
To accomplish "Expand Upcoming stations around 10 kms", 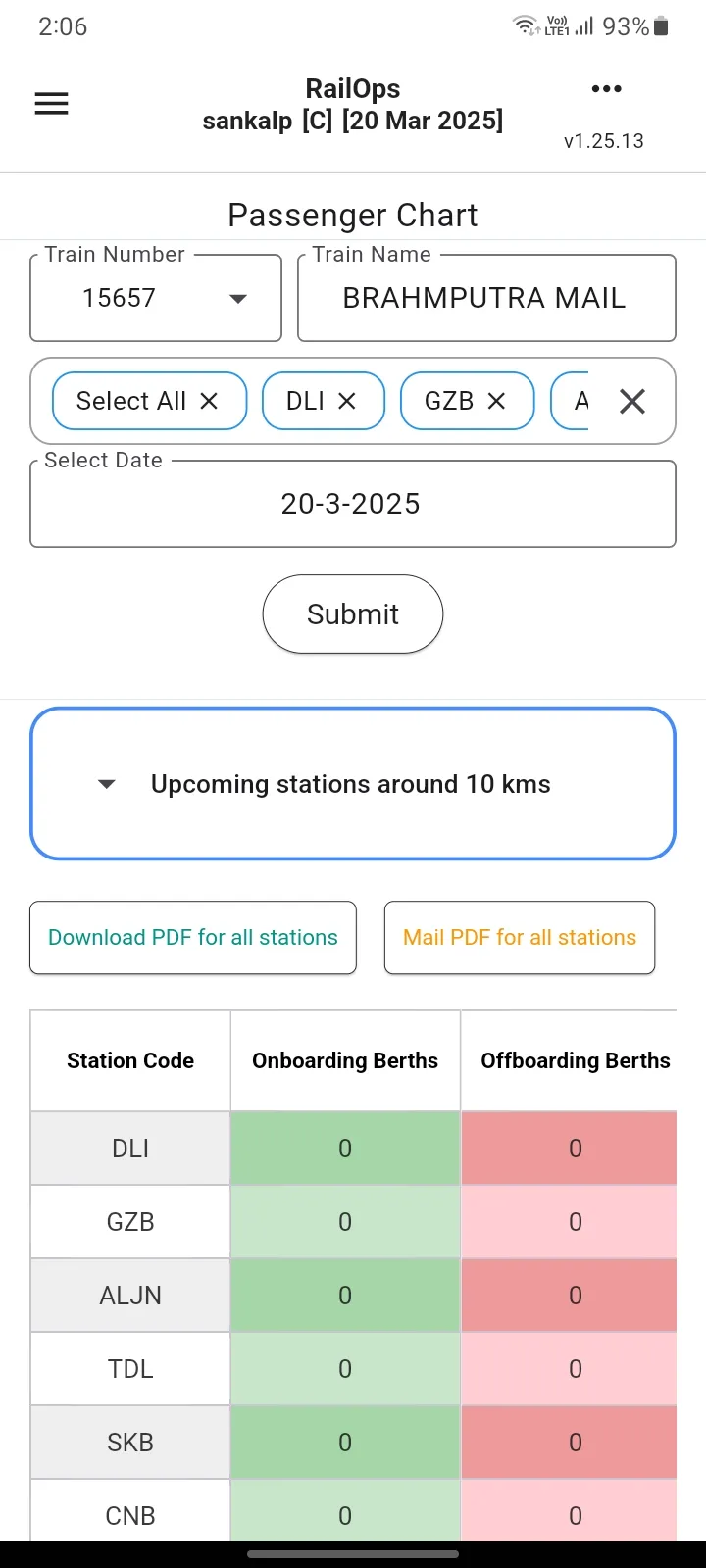I will (353, 784).
